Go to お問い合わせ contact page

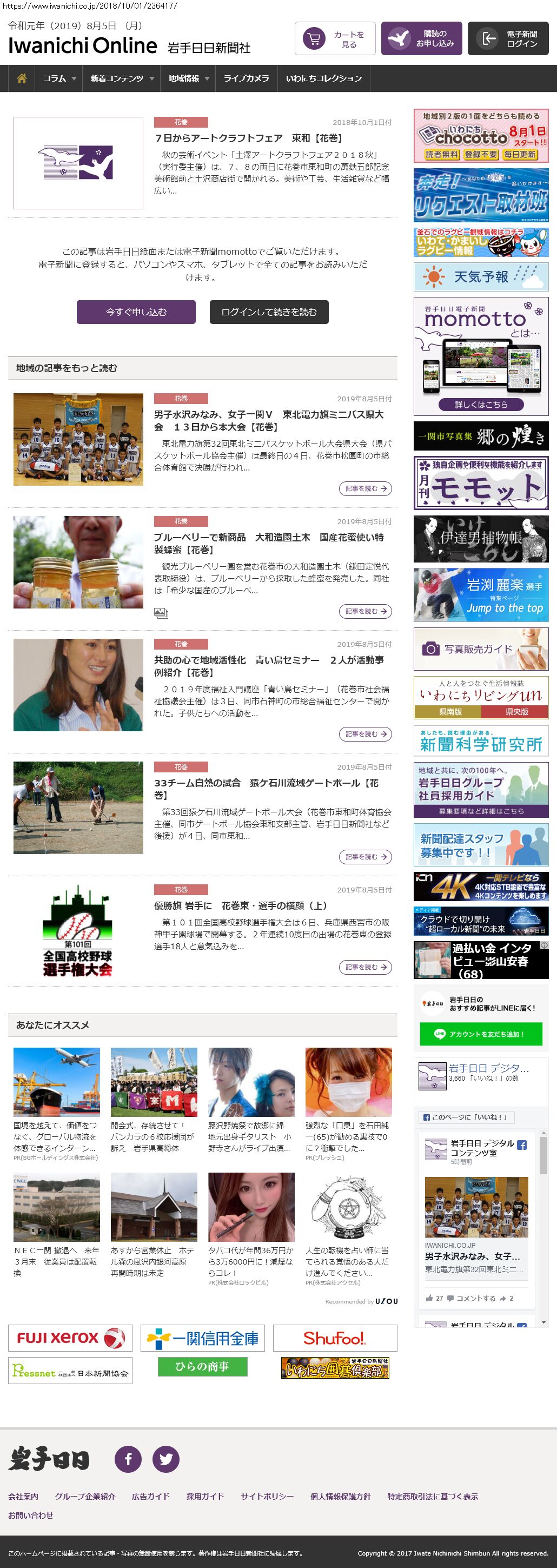tap(30, 1514)
